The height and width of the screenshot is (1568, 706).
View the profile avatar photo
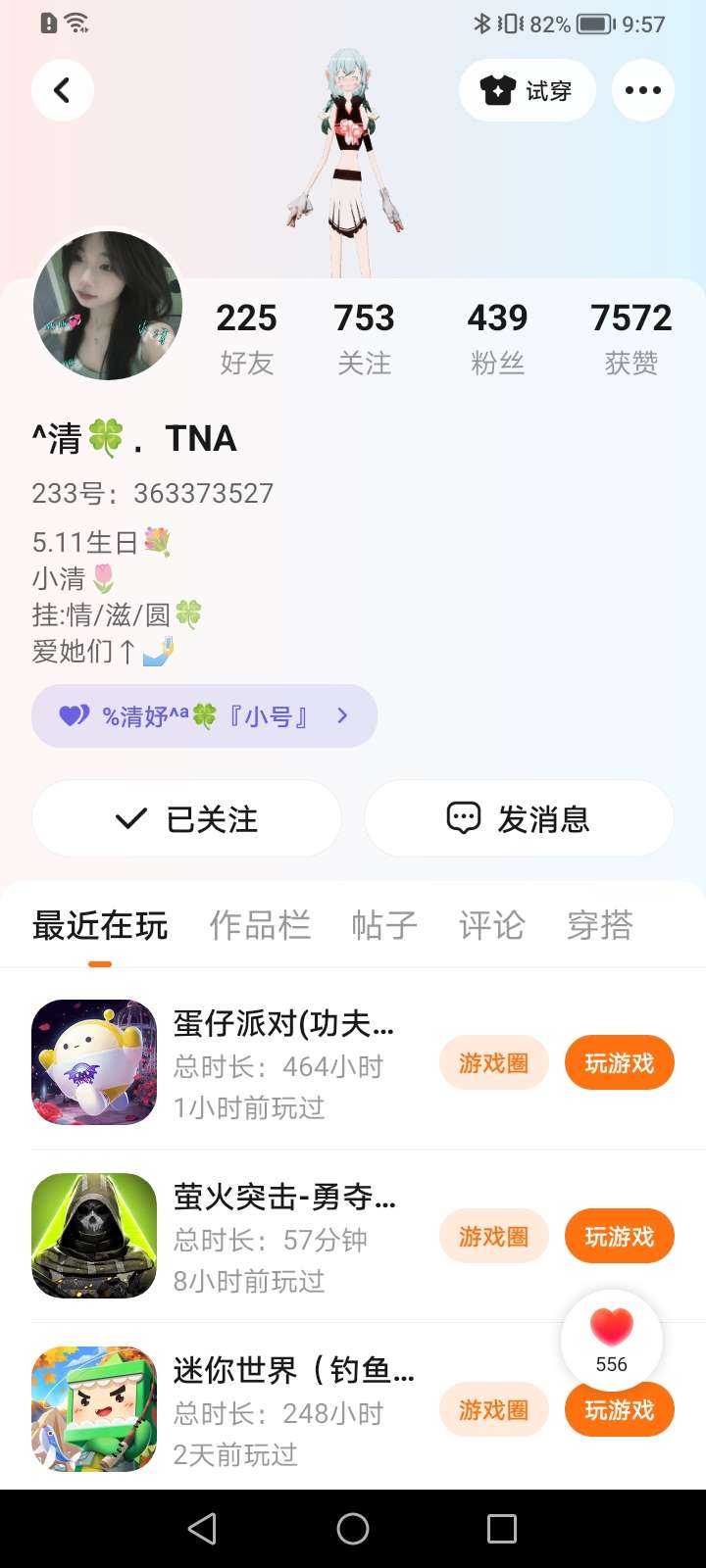click(x=108, y=305)
